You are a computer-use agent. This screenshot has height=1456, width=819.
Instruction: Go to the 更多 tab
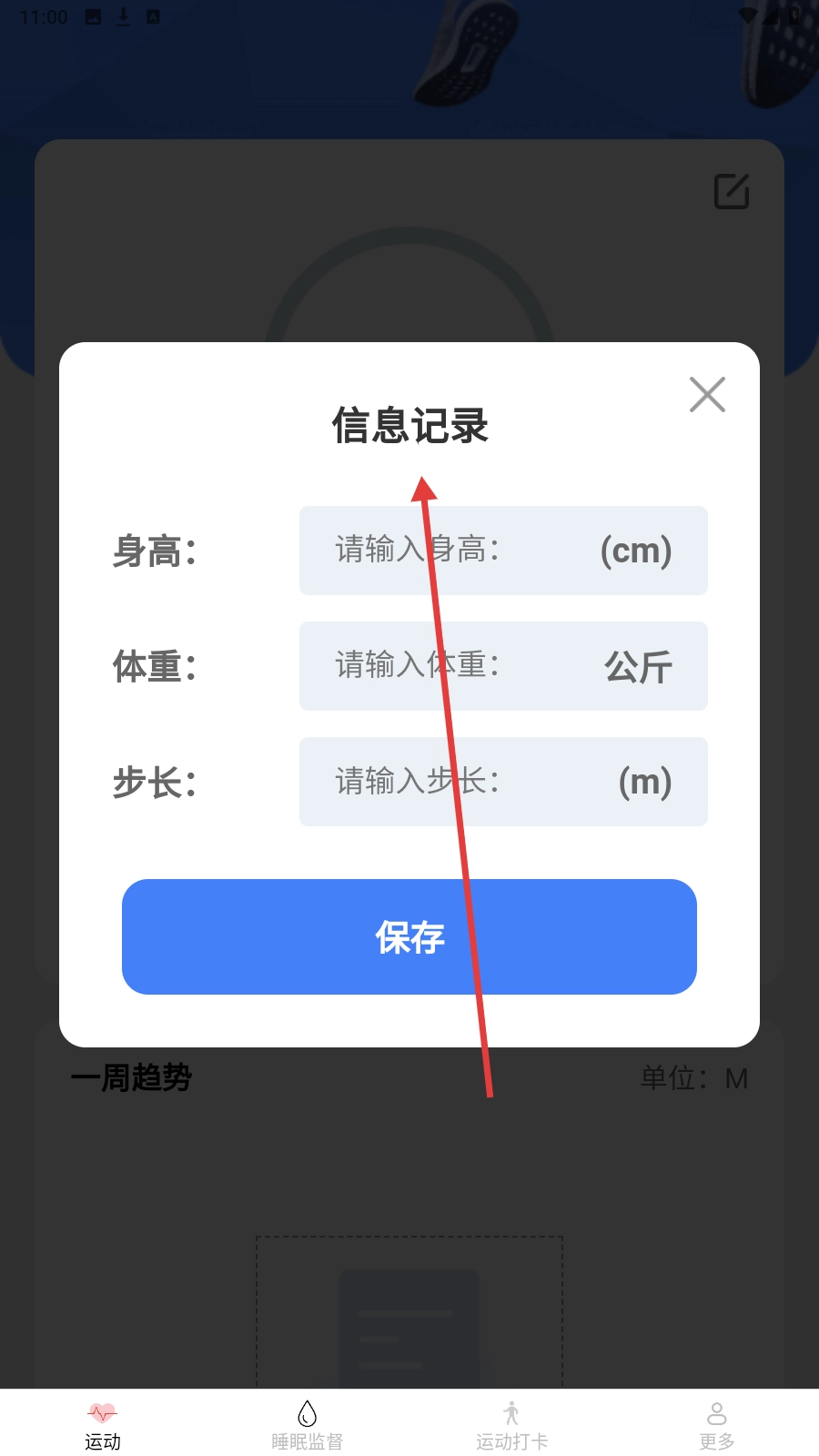pyautogui.click(x=716, y=1425)
